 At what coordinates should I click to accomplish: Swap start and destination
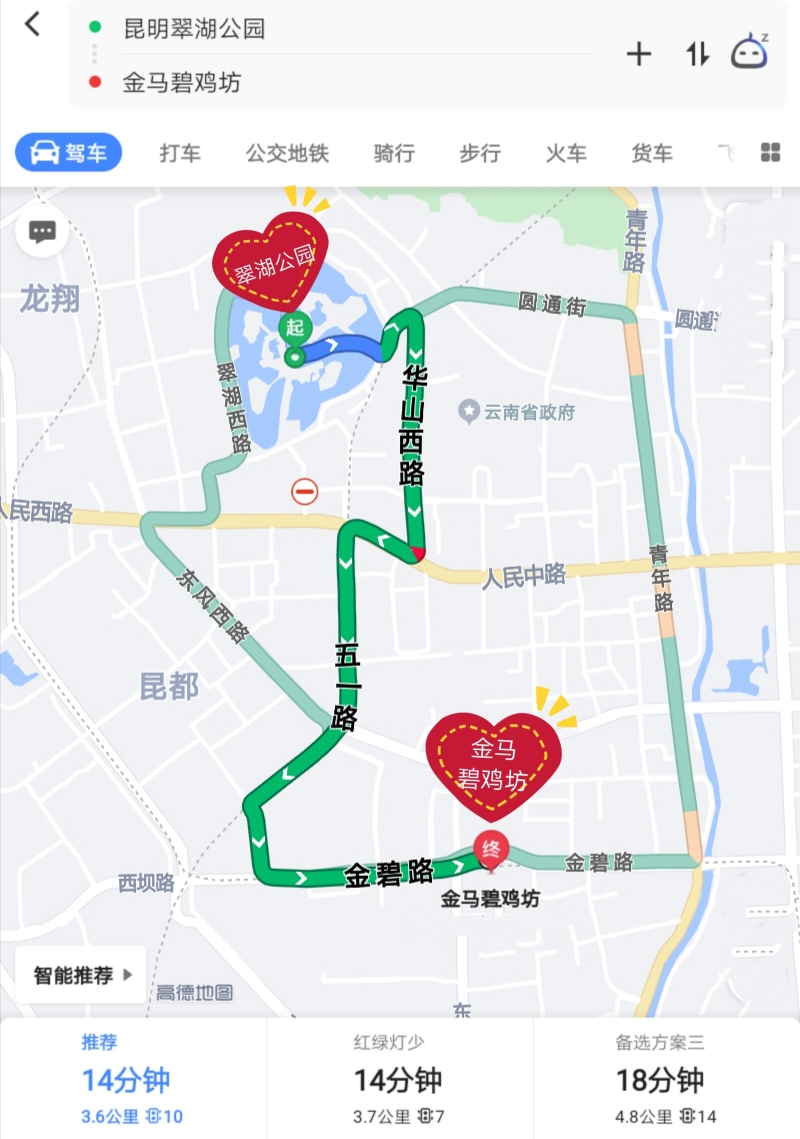(697, 55)
